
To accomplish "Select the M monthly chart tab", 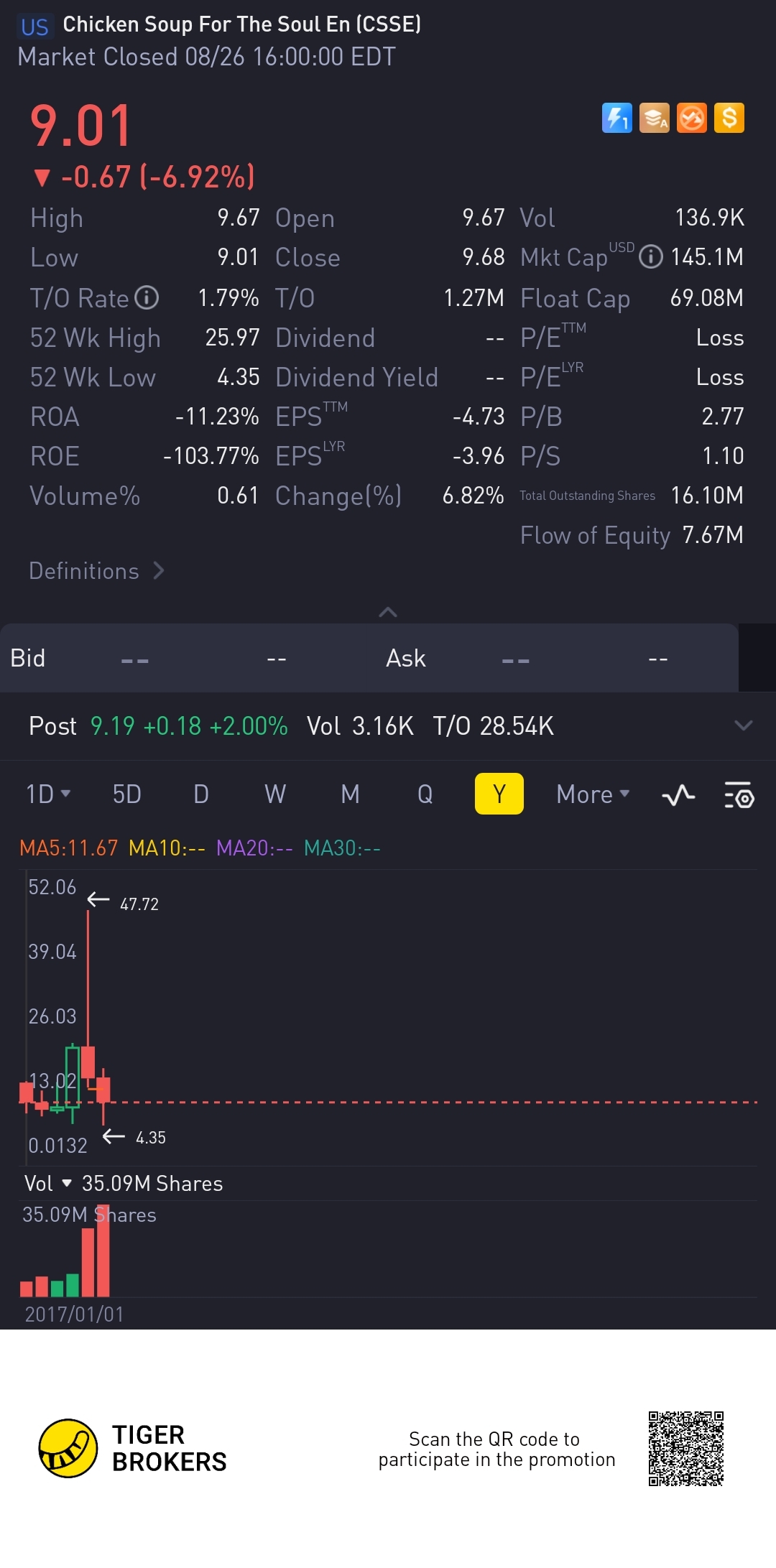I will [x=350, y=794].
